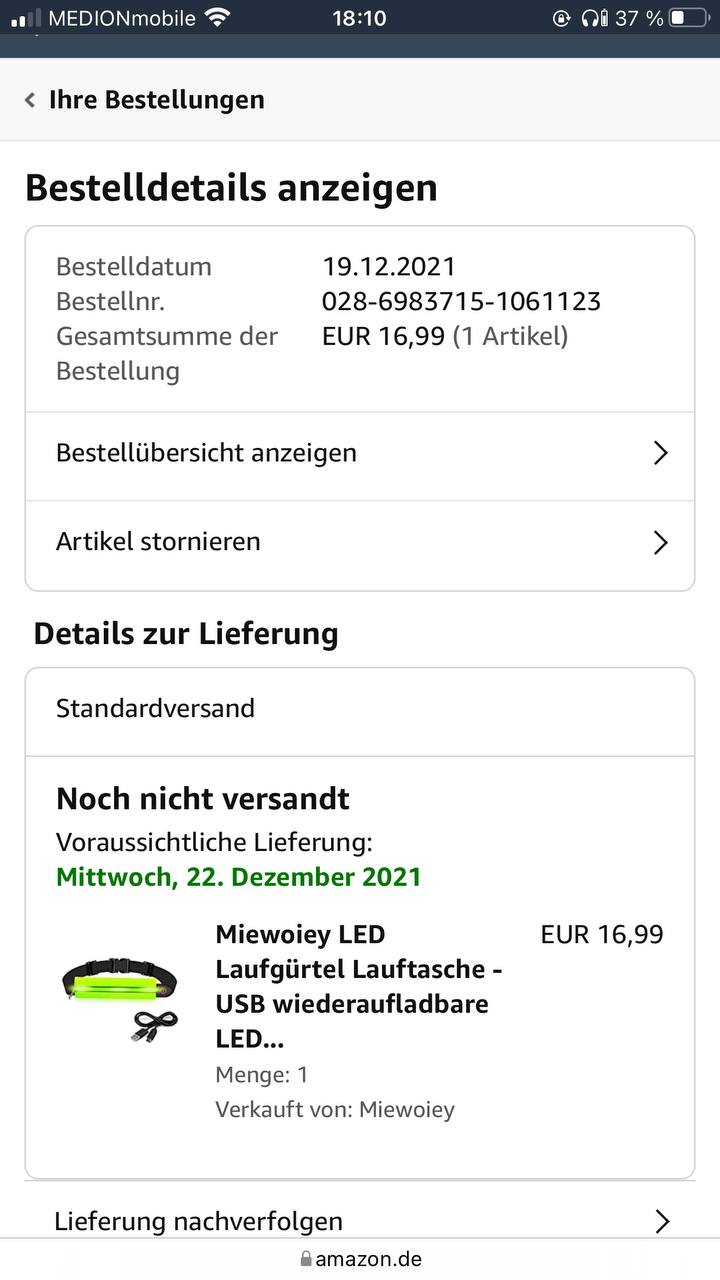Open the Miewoiey LED Laufgürtel product
The height and width of the screenshot is (1280, 720).
(359, 987)
